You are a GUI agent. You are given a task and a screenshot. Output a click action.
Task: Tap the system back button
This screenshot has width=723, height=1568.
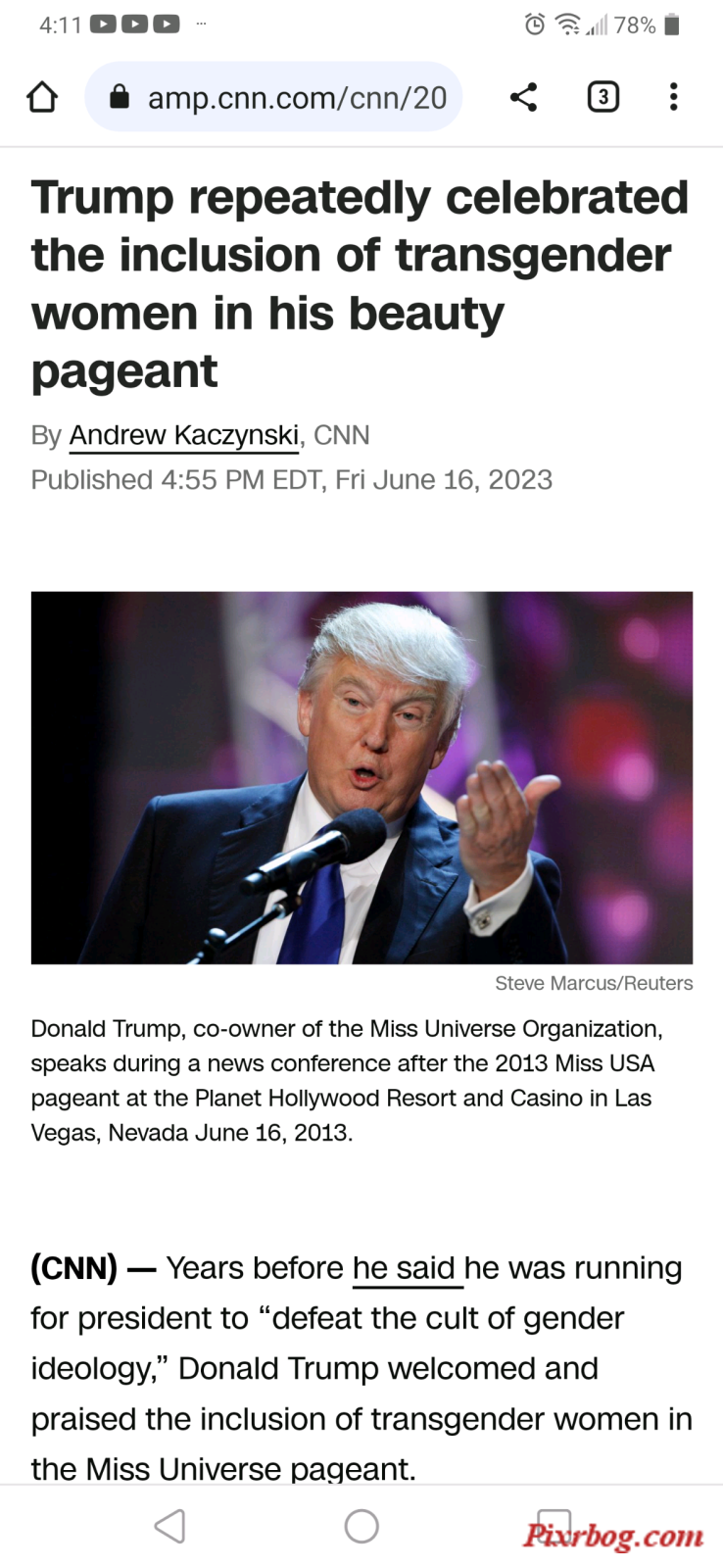click(x=169, y=1526)
